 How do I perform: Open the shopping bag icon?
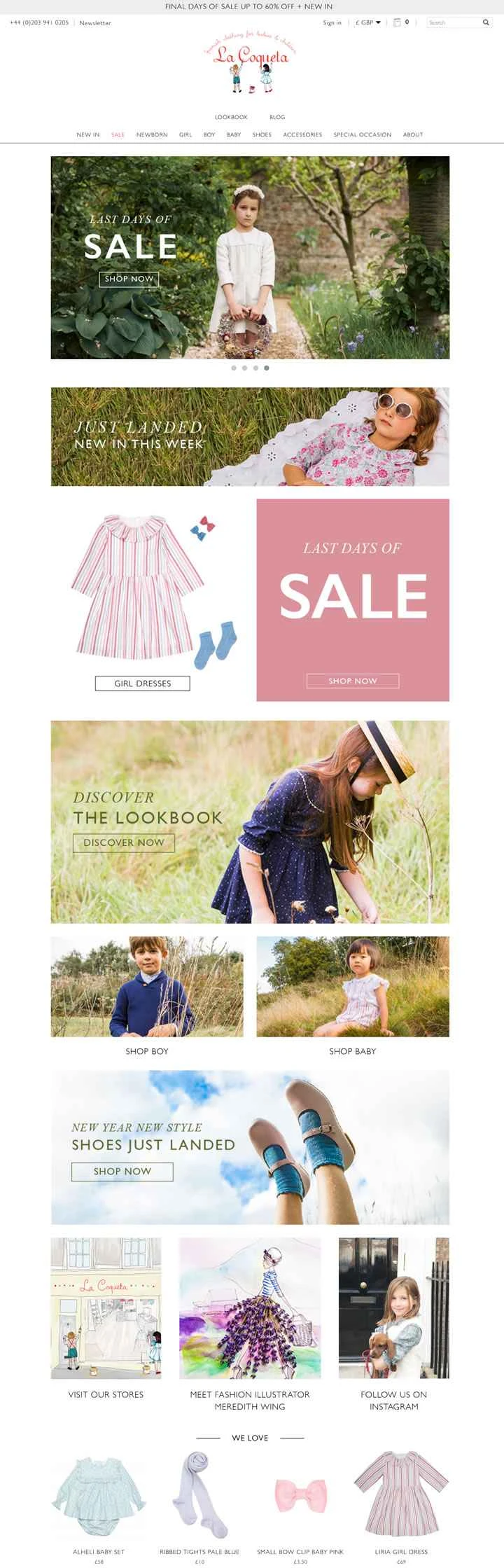pyautogui.click(x=397, y=22)
